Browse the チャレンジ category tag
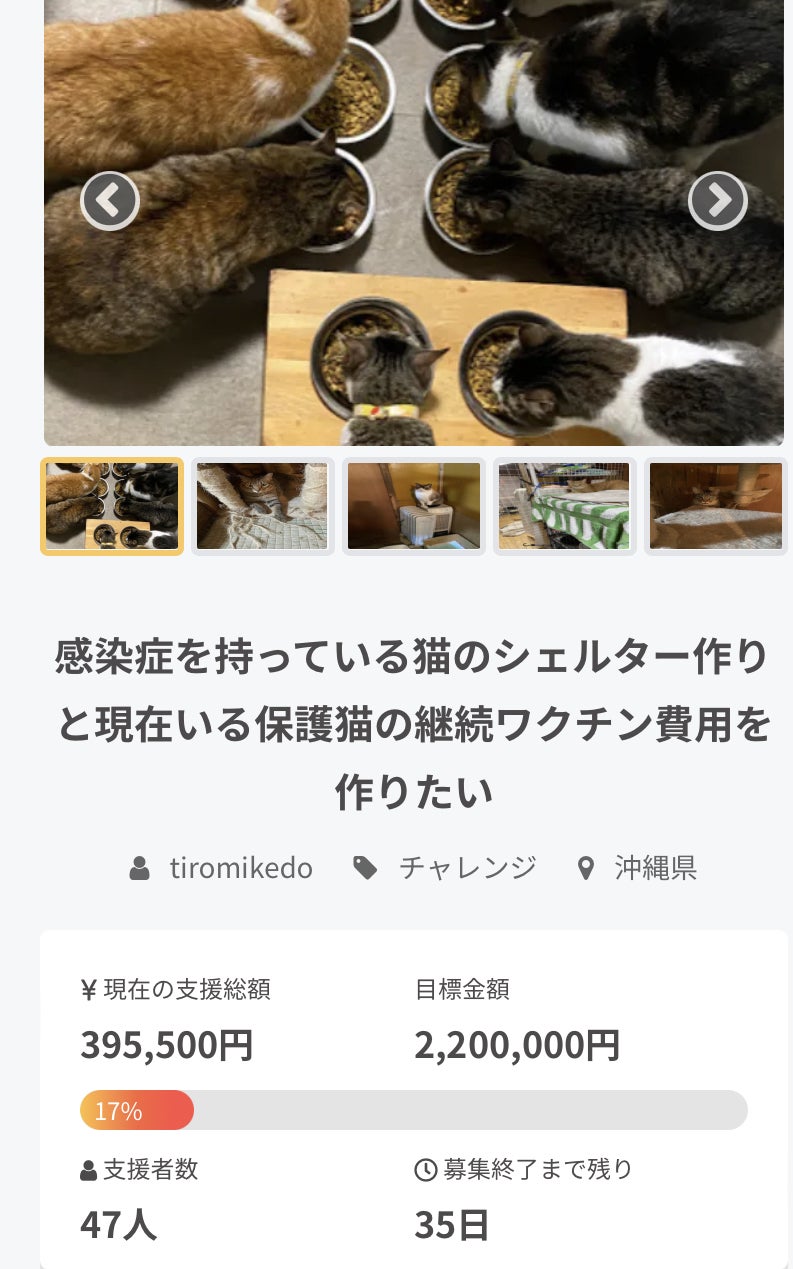This screenshot has height=1269, width=793. (467, 868)
